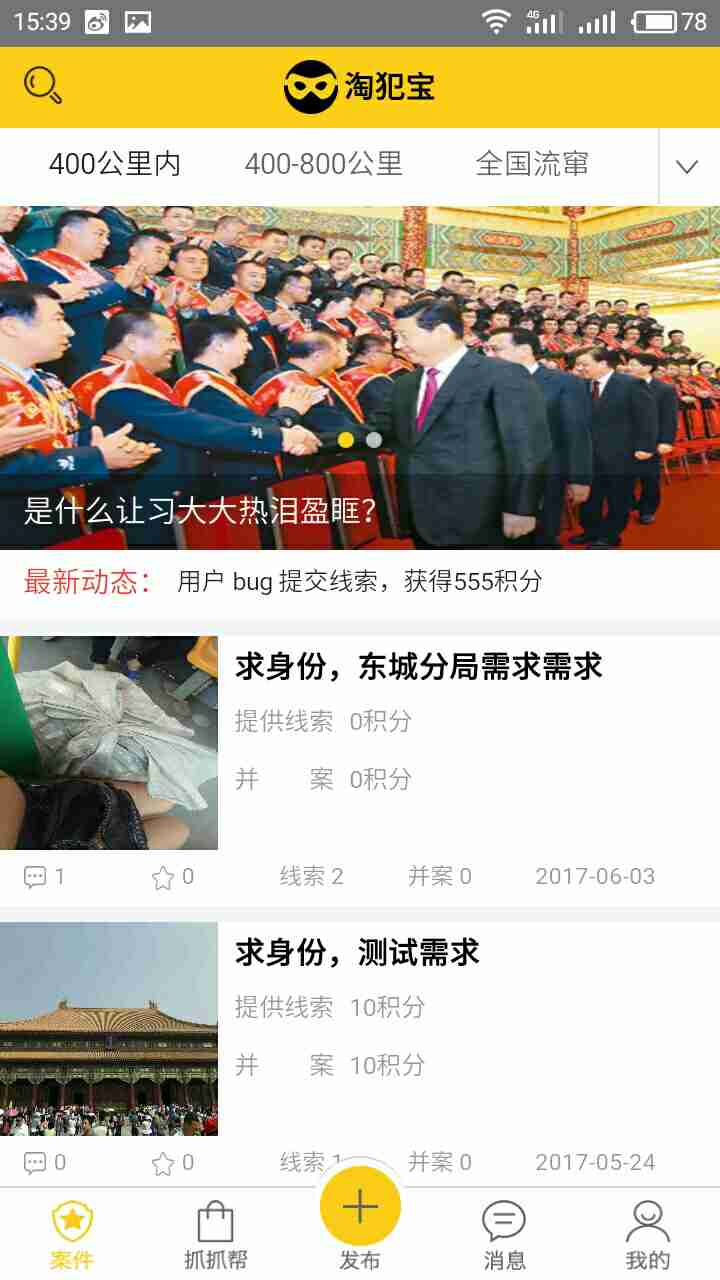Go to the 案件 tab
Viewport: 720px width, 1280px height.
[x=72, y=1234]
